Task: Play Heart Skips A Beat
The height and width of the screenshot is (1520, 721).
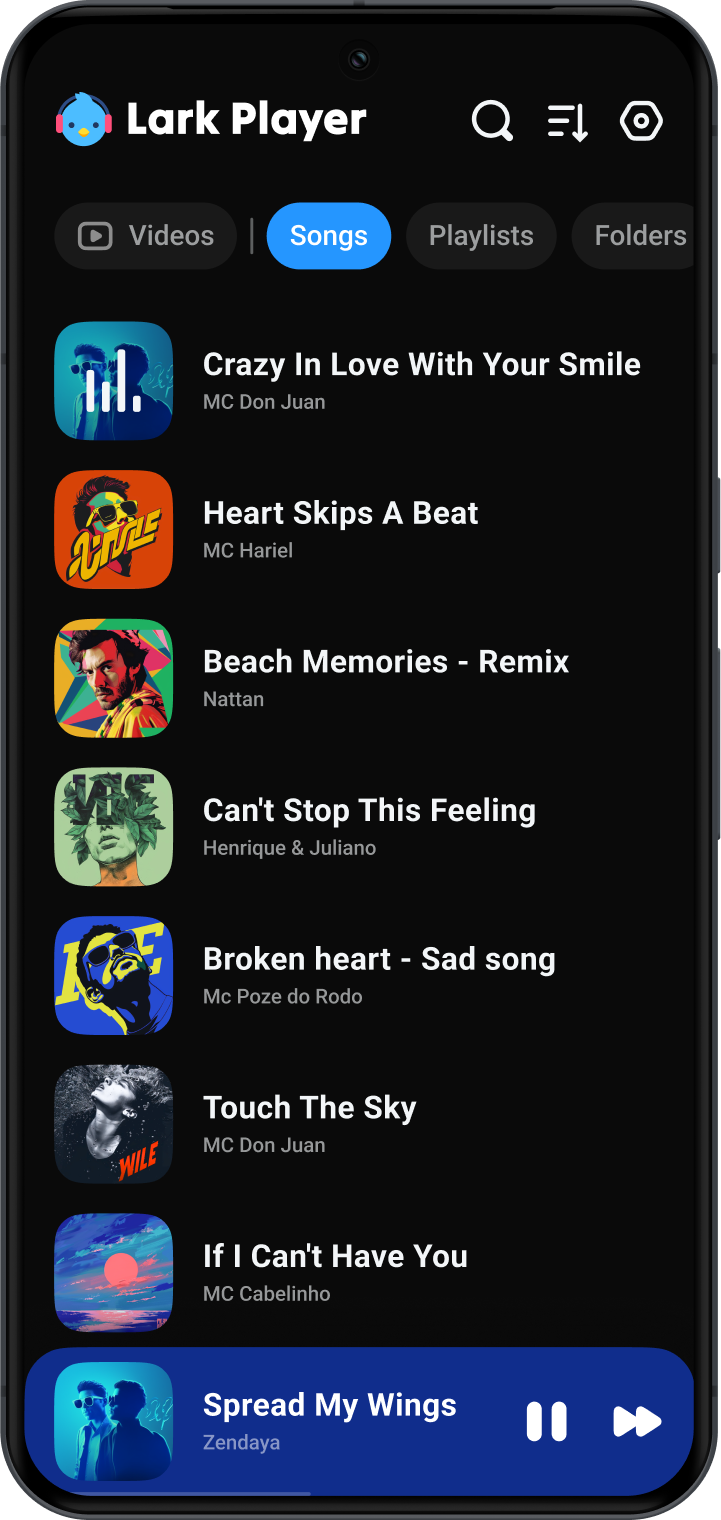Action: point(340,529)
